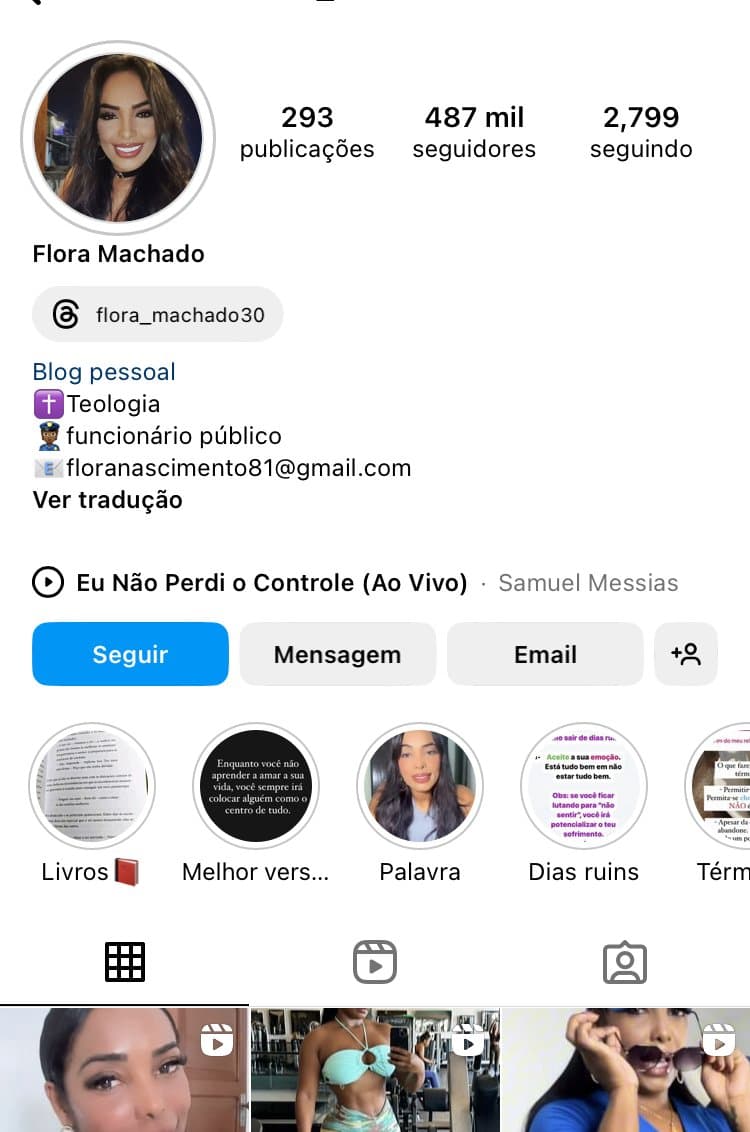Switch to the Reels tab icon
Viewport: 750px width, 1132px height.
tap(374, 961)
